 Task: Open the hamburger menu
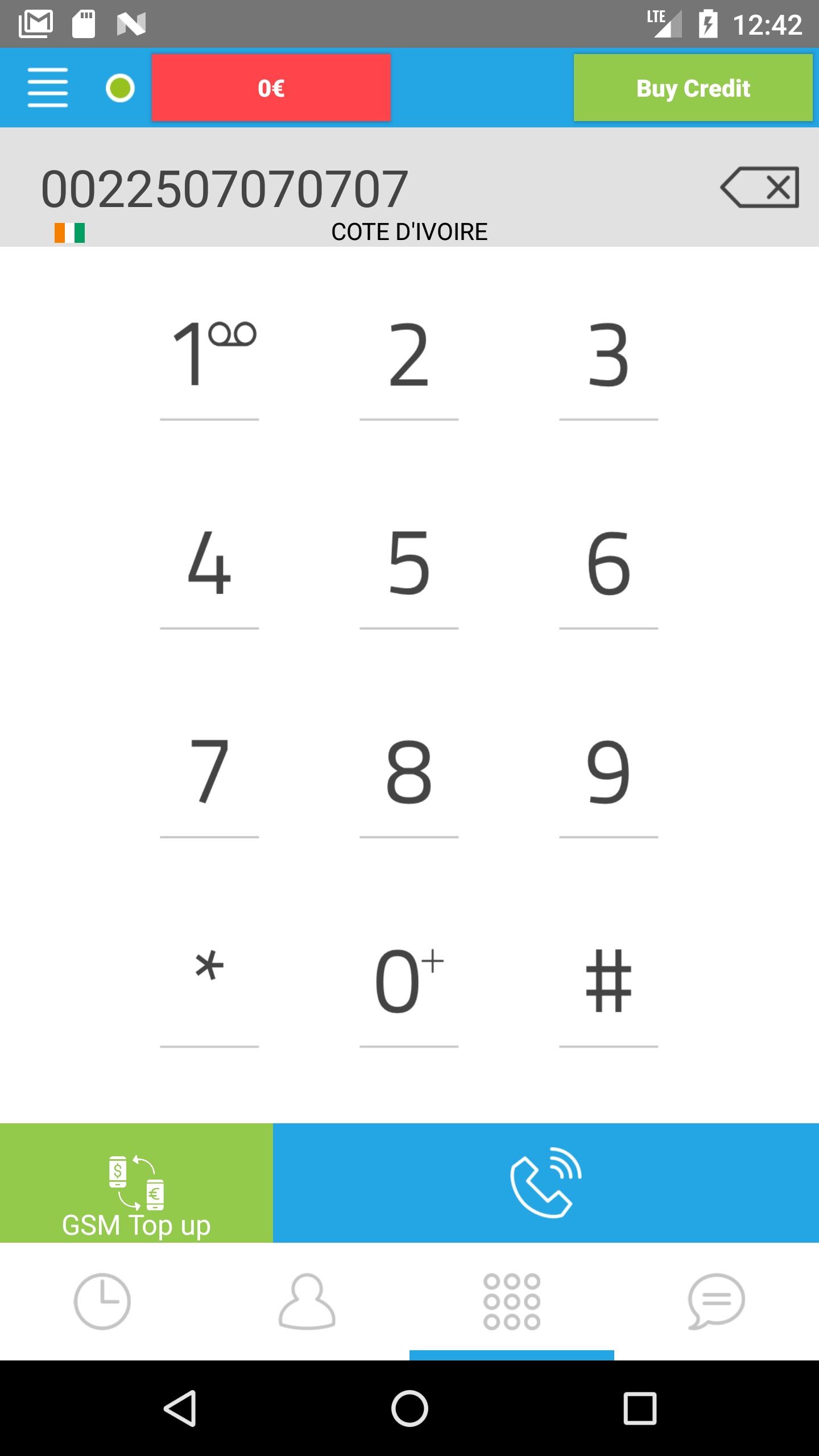[48, 88]
